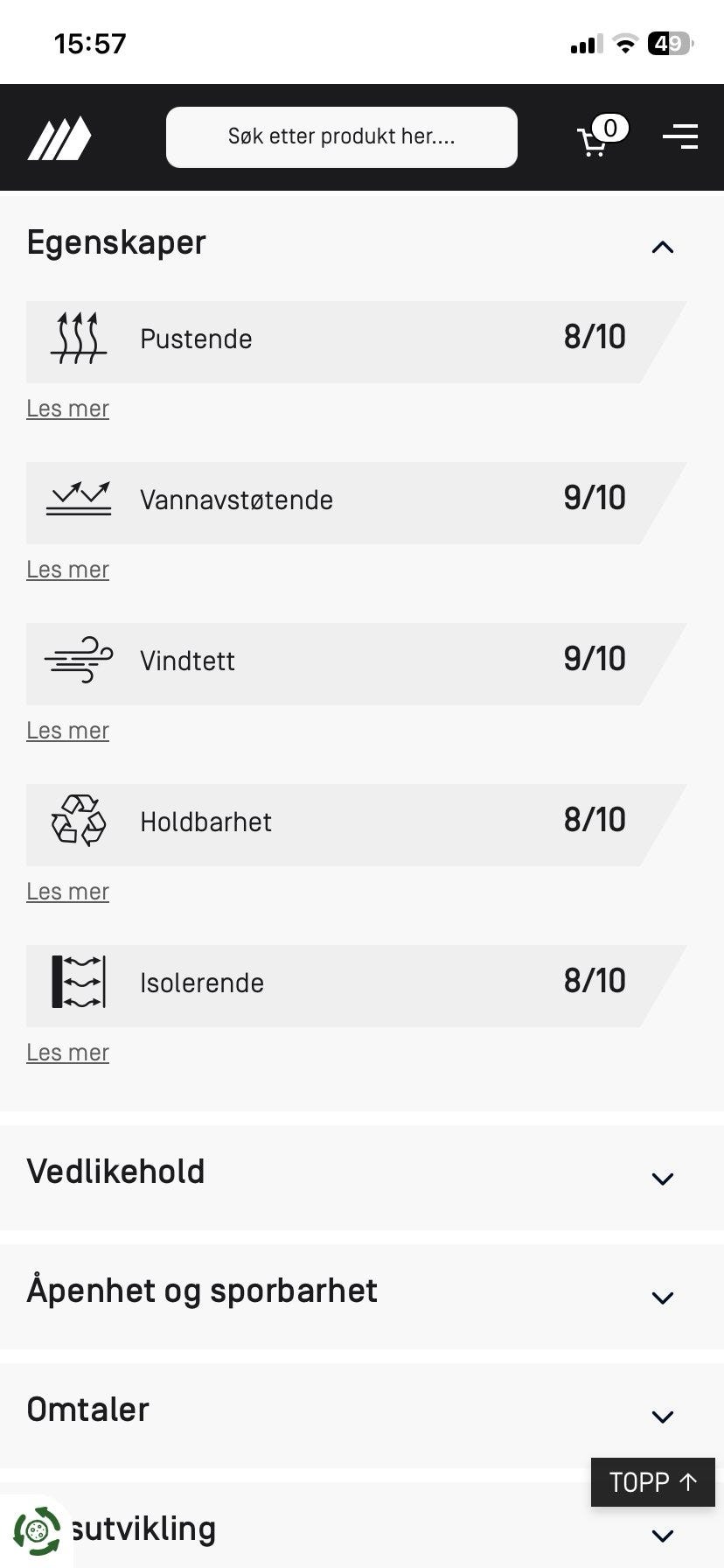Expand the section ending in 'sutvikling'
This screenshot has width=724, height=1568.
coord(662,1535)
